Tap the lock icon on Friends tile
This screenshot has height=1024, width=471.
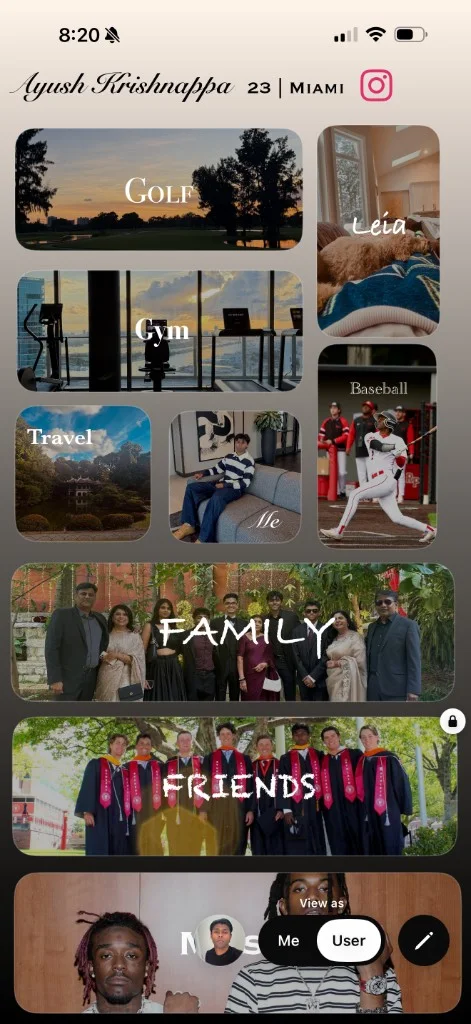coord(452,722)
